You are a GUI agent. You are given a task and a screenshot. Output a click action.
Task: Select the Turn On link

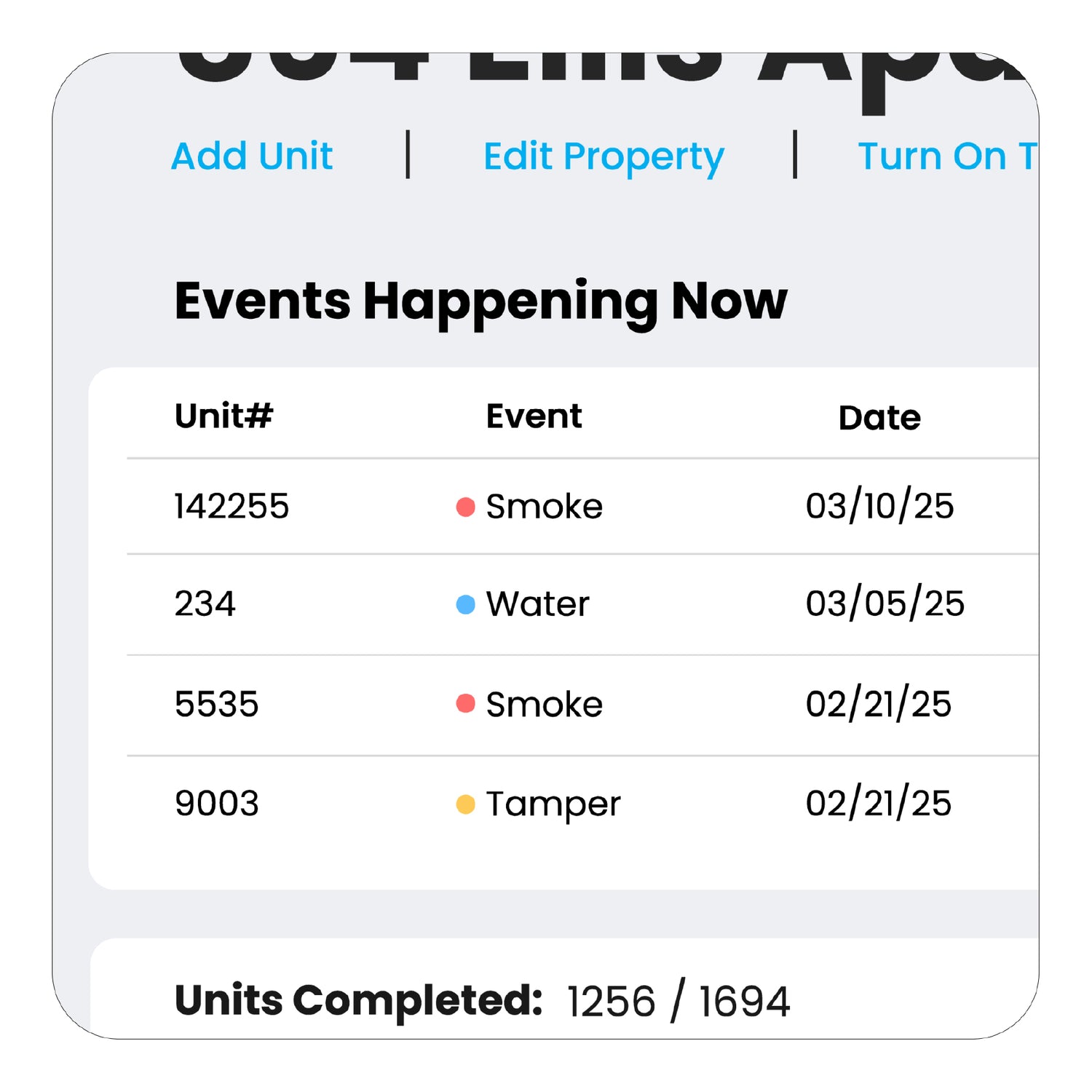pos(946,156)
